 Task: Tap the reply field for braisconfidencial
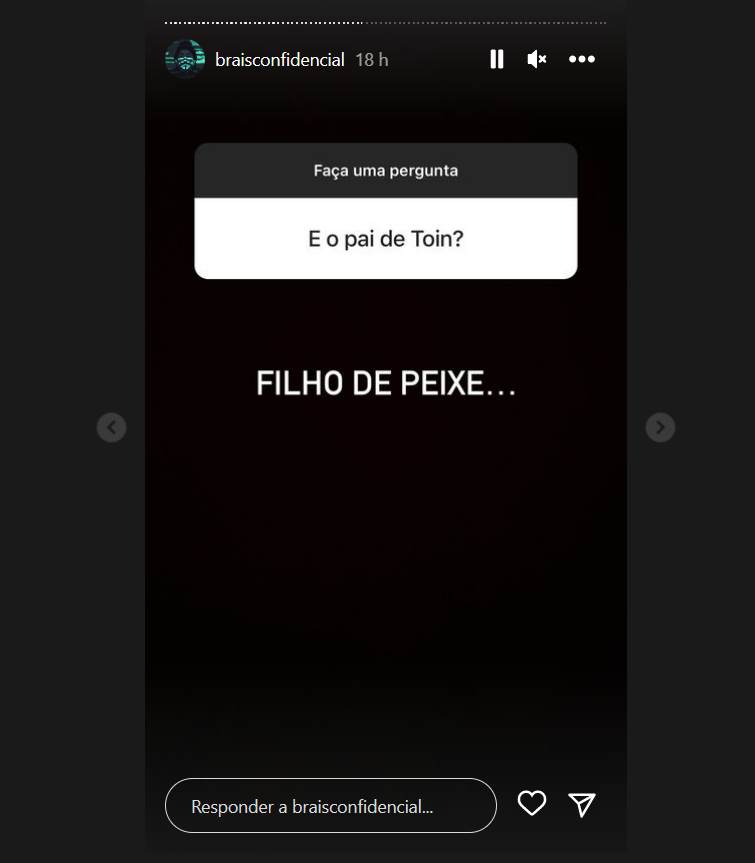330,806
